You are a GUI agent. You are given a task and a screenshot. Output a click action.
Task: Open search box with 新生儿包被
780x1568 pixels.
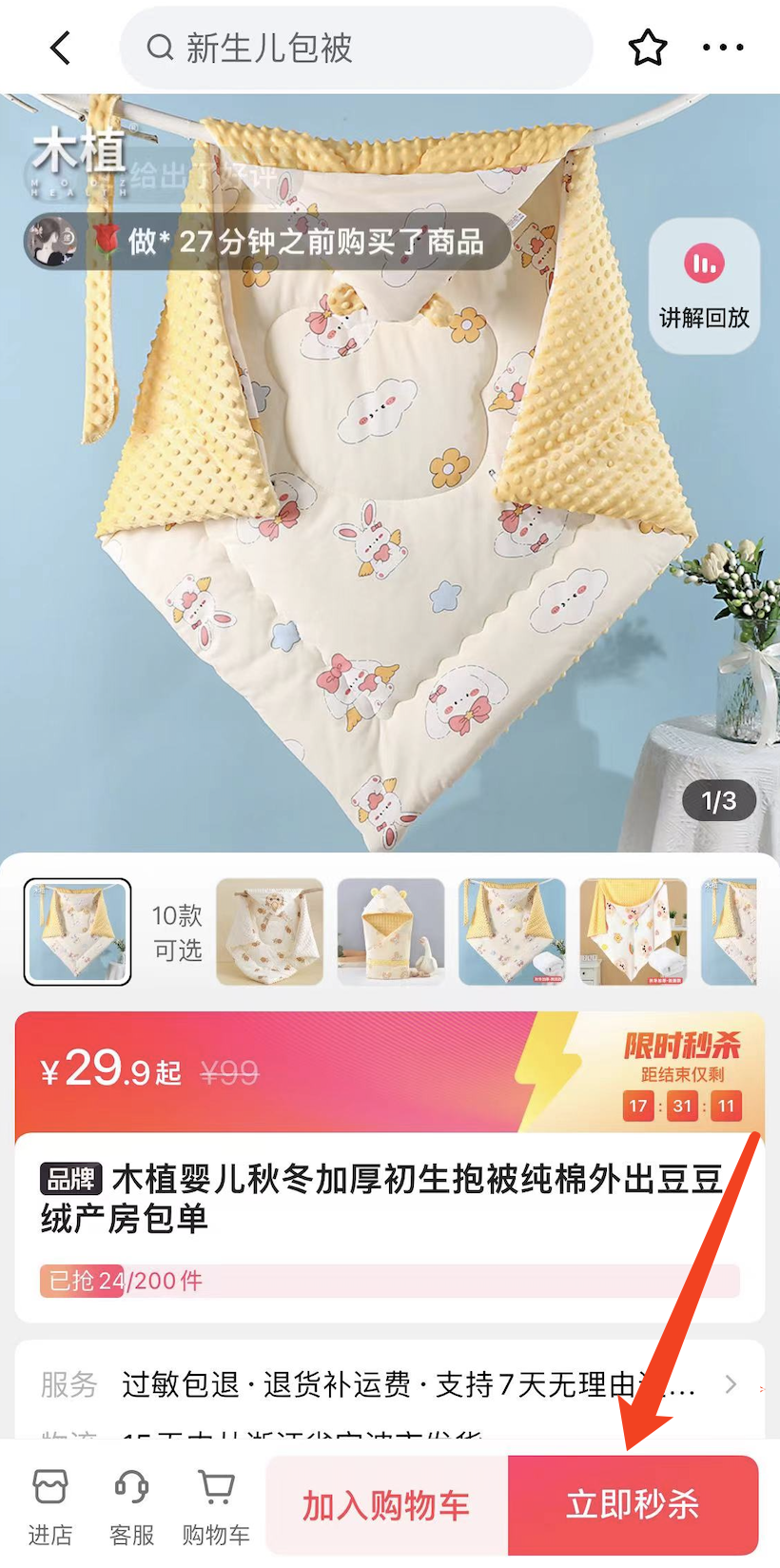[x=356, y=48]
